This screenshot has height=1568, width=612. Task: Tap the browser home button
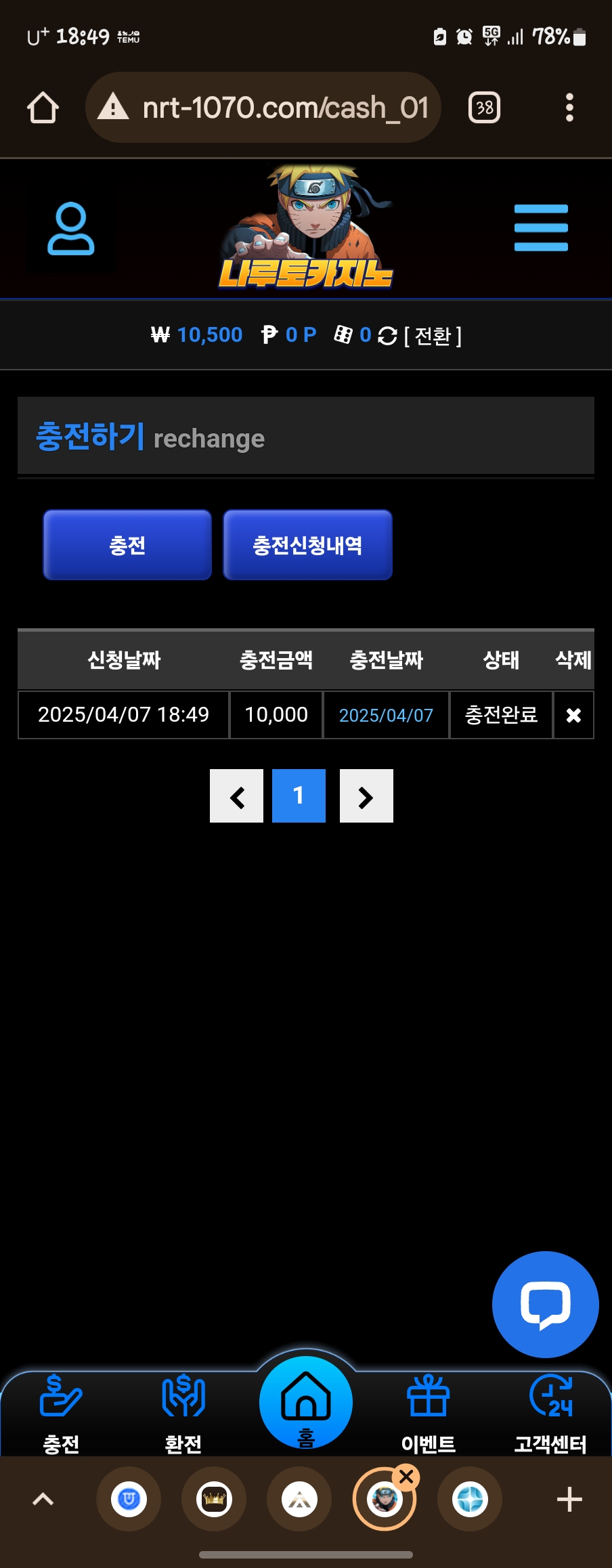pyautogui.click(x=43, y=108)
